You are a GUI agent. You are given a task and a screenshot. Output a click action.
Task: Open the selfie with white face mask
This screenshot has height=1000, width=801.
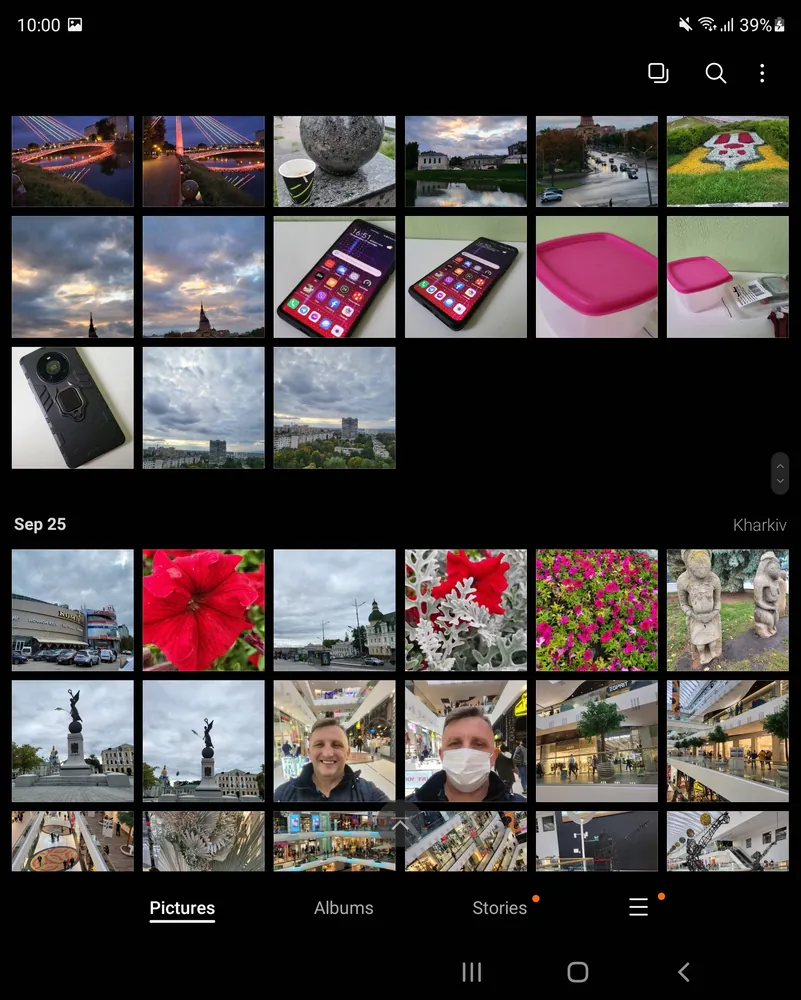click(x=465, y=741)
